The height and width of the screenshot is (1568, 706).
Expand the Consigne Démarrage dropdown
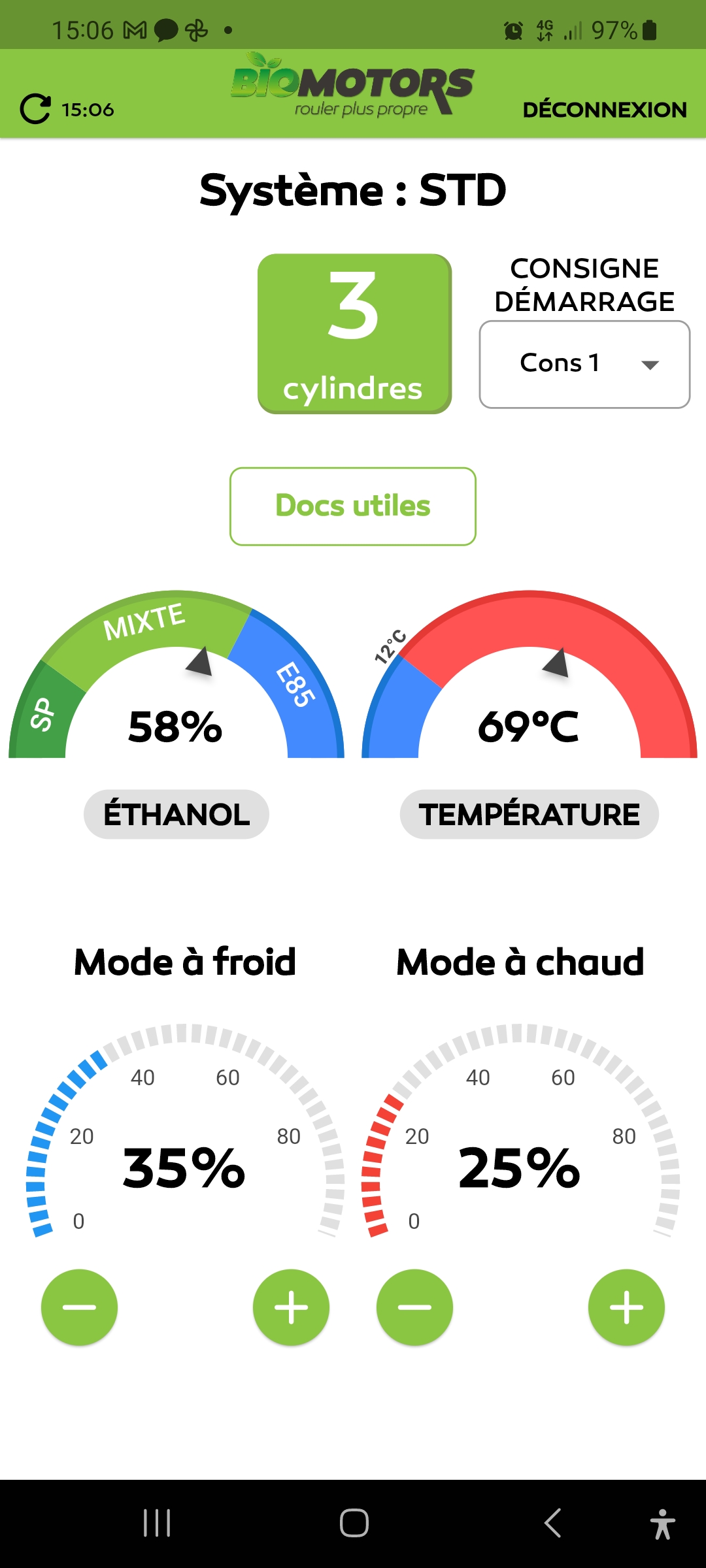pyautogui.click(x=584, y=364)
